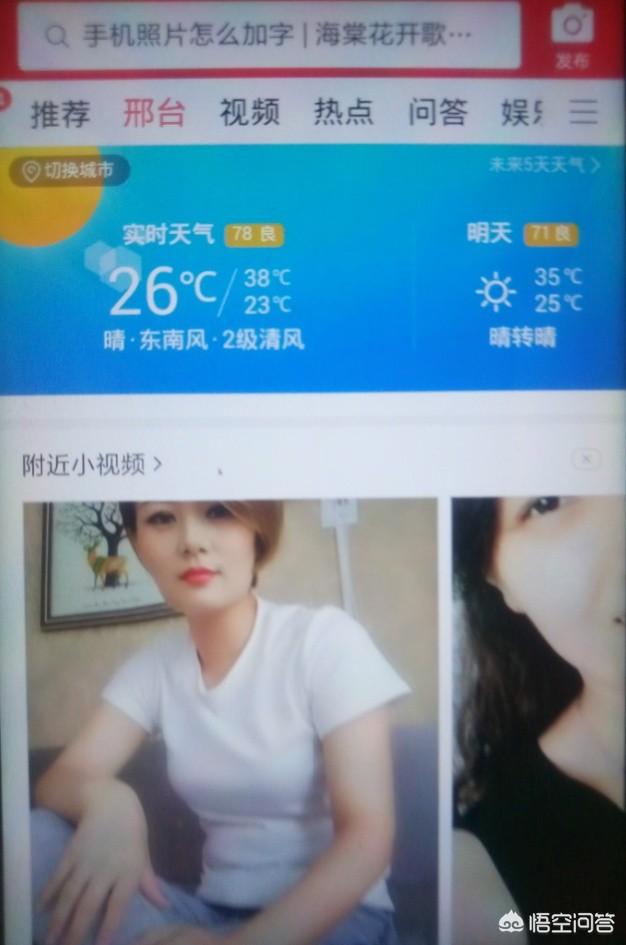Go to the 热点 tab

click(x=344, y=112)
